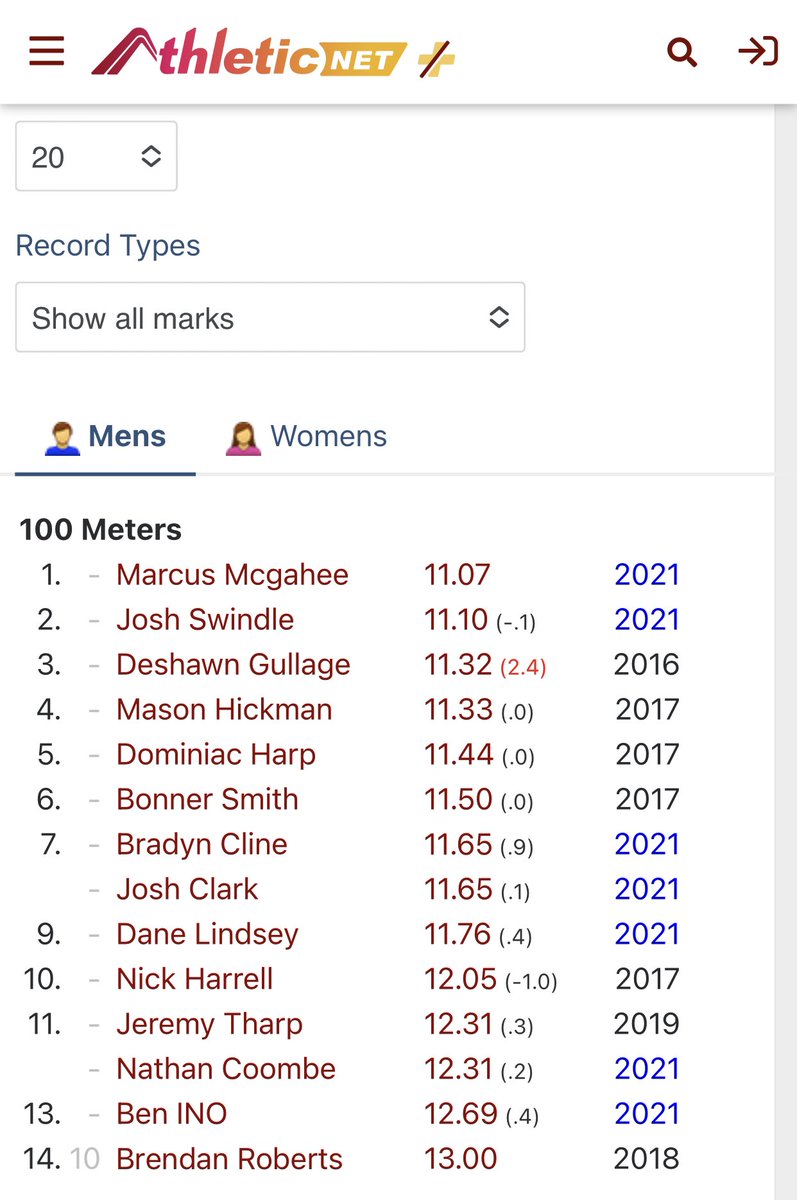This screenshot has width=797, height=1200.
Task: Open the Show all marks dropdown
Action: coord(270,317)
